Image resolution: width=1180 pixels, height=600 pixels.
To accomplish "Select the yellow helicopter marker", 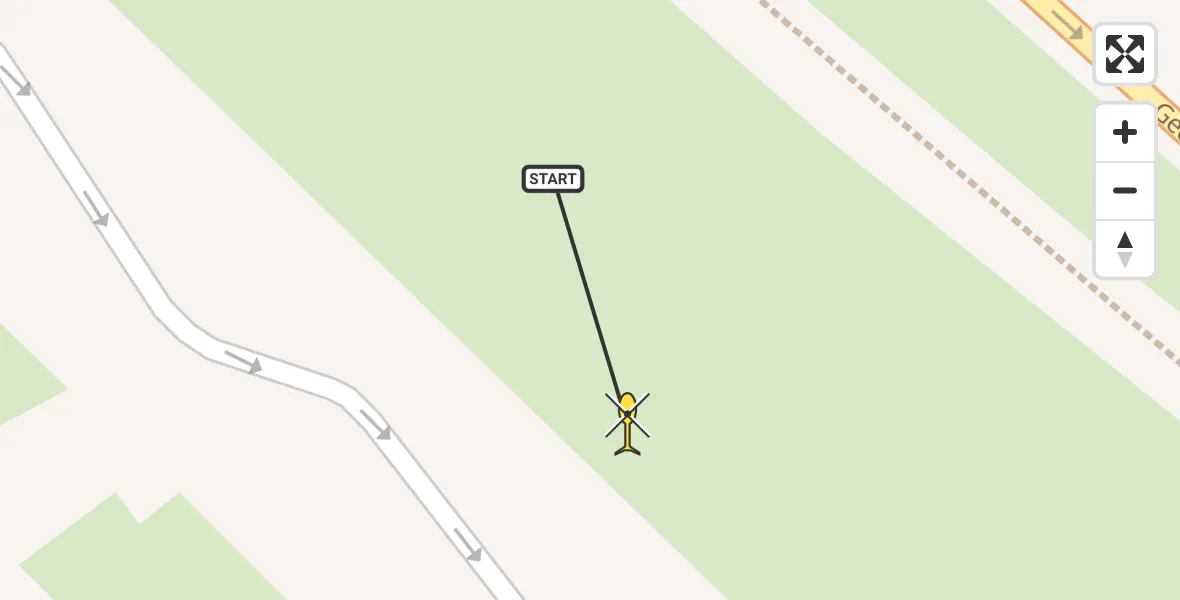I will click(627, 422).
